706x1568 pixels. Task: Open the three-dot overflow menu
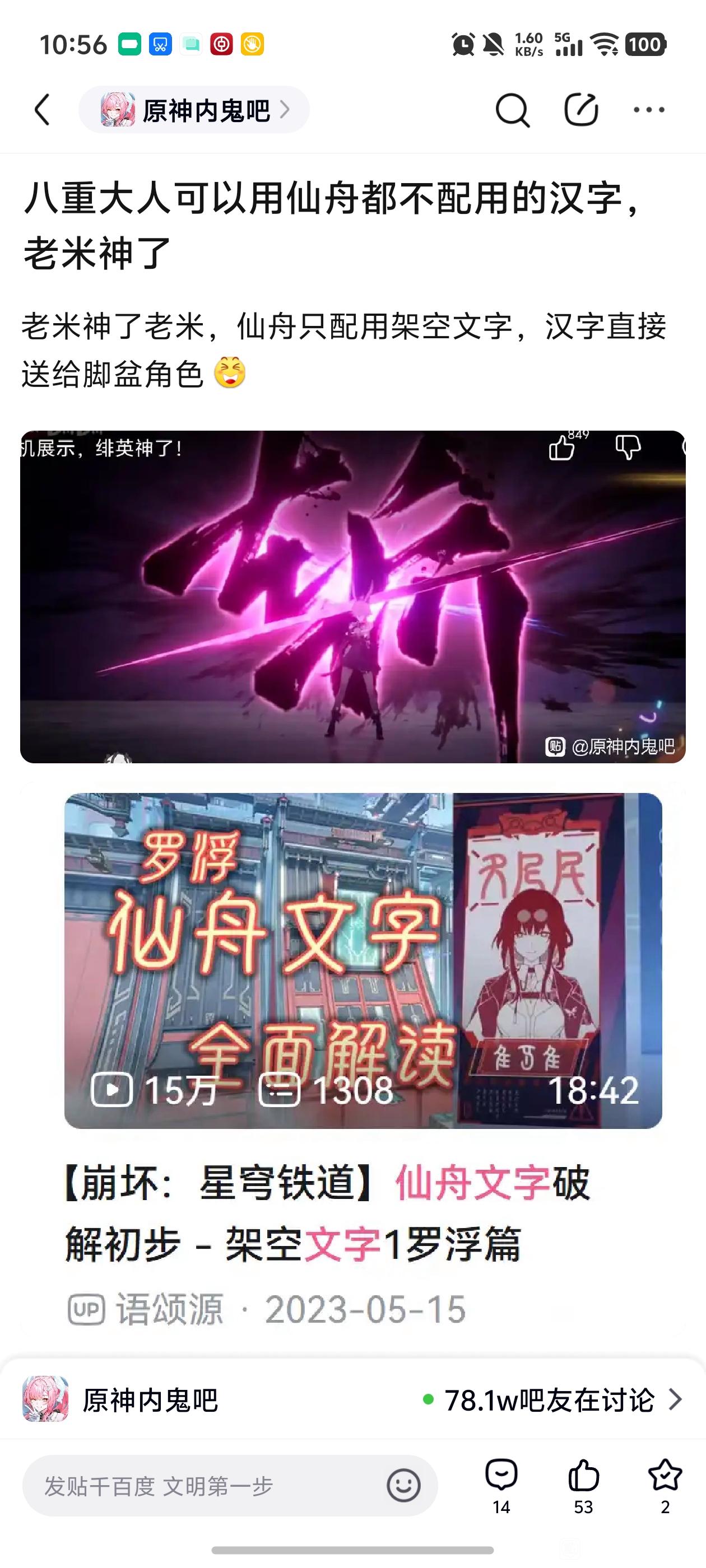point(649,110)
